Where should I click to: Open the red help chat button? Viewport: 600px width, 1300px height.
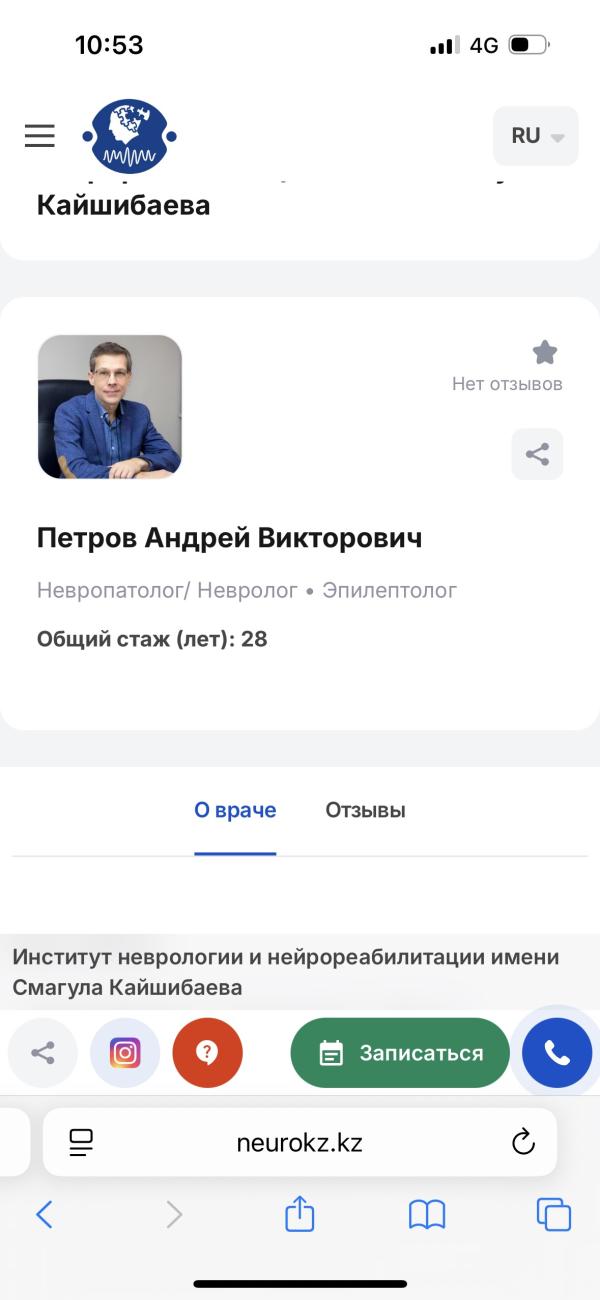click(x=207, y=1053)
